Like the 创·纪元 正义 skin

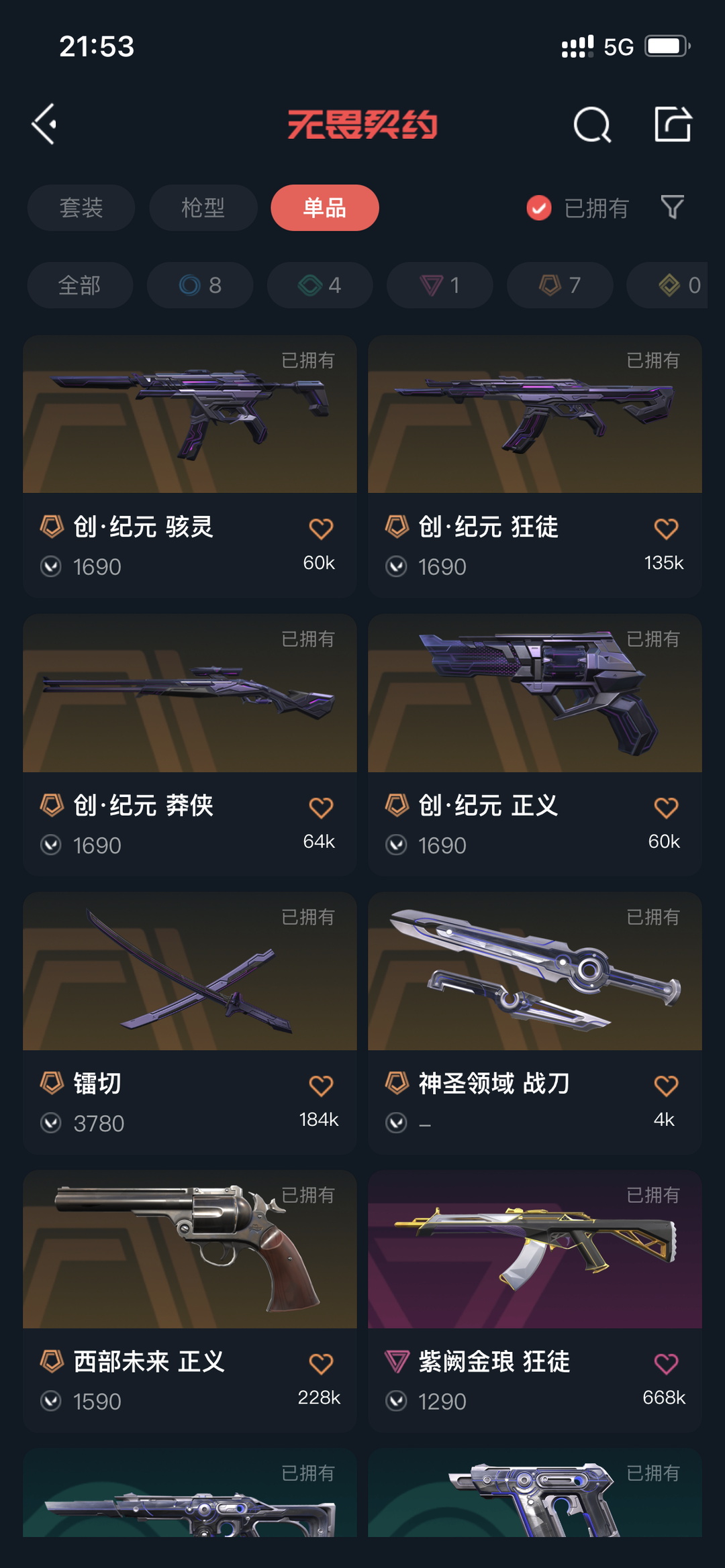[666, 807]
